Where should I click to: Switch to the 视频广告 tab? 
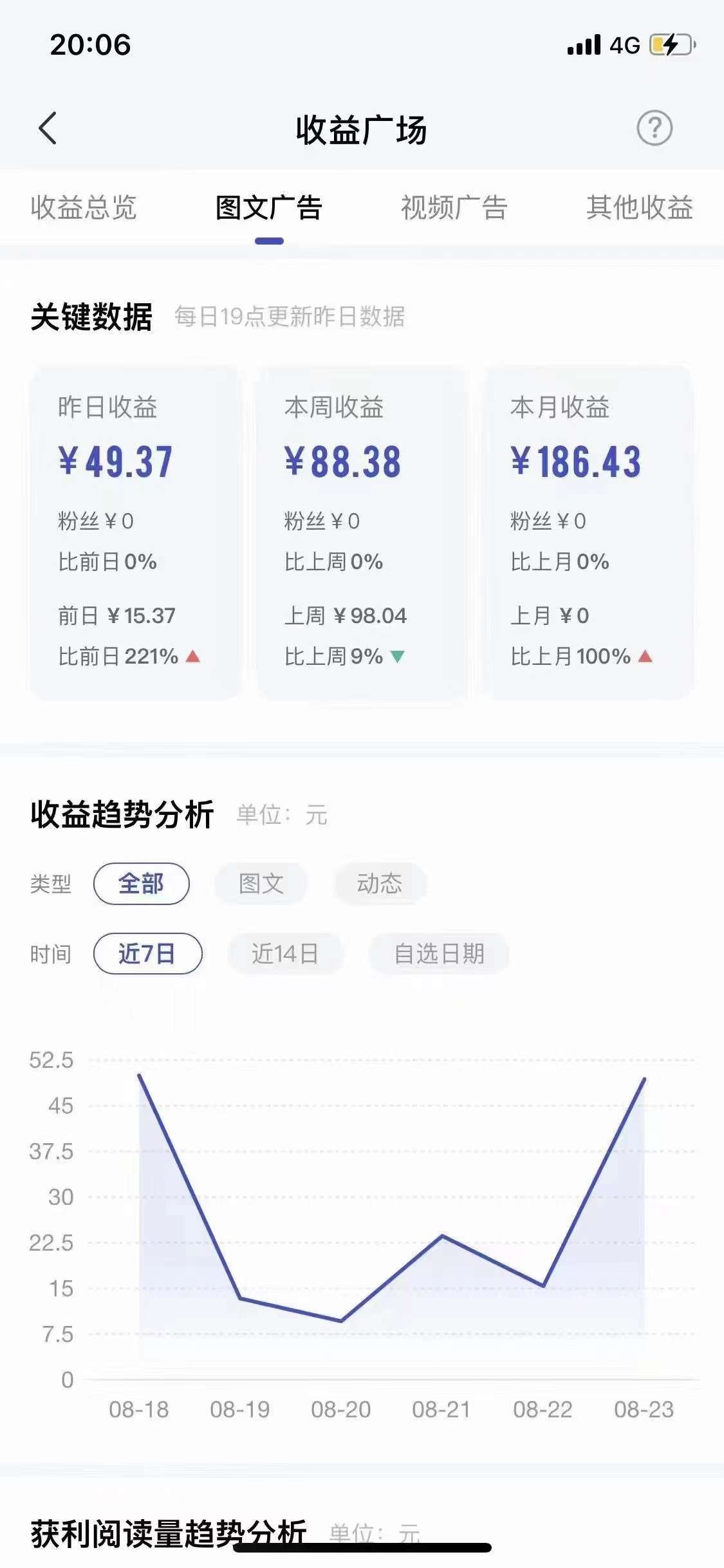(x=454, y=208)
